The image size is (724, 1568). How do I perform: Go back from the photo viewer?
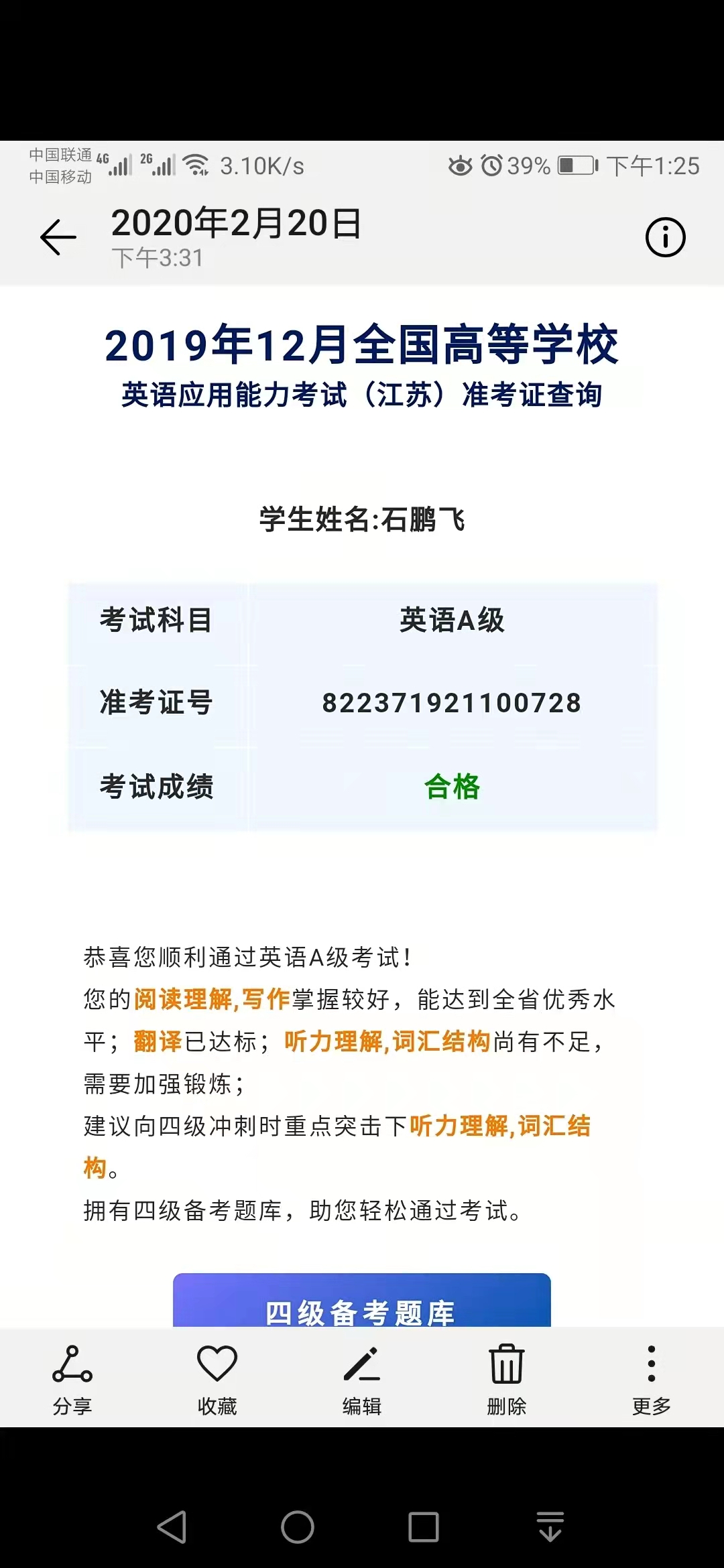pyautogui.click(x=58, y=237)
